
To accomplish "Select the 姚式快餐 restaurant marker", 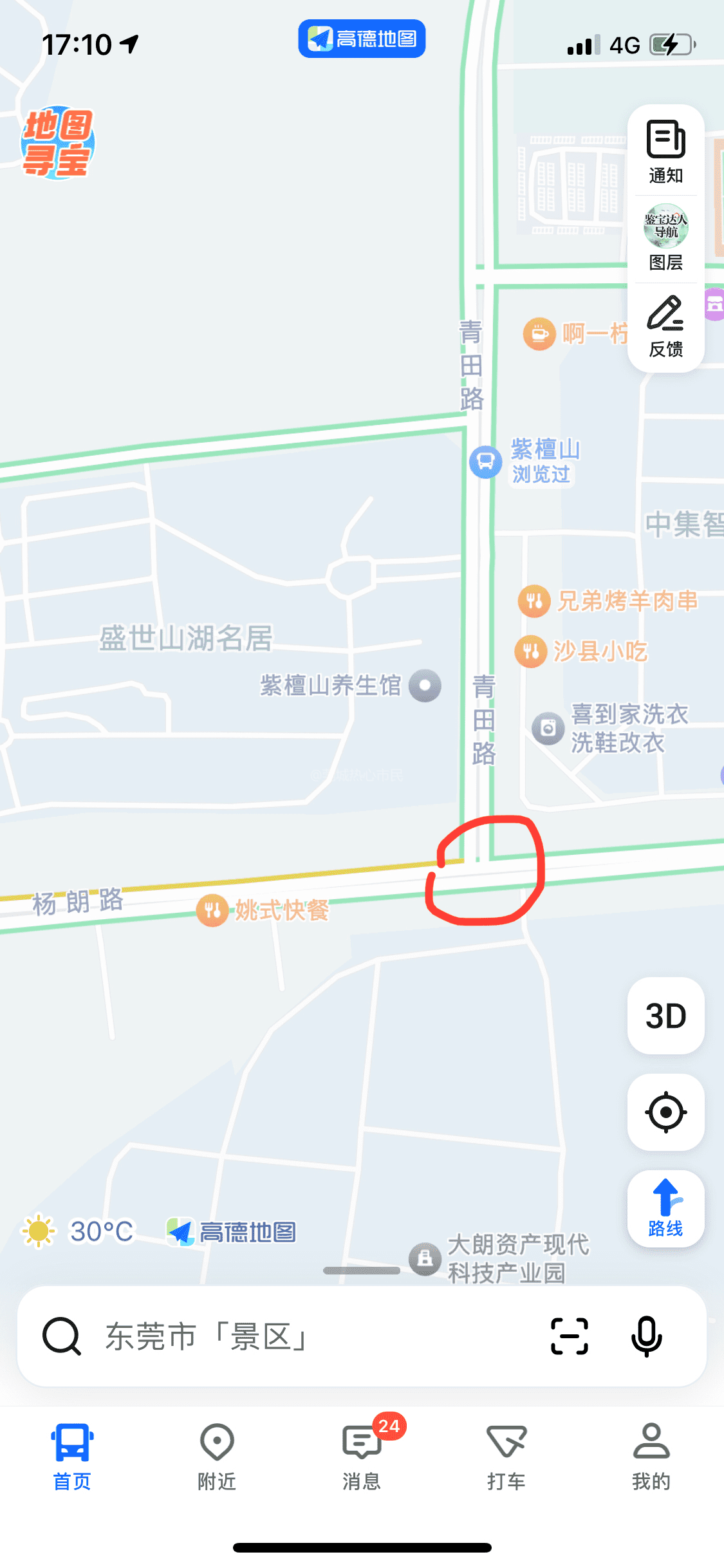I will click(x=212, y=911).
